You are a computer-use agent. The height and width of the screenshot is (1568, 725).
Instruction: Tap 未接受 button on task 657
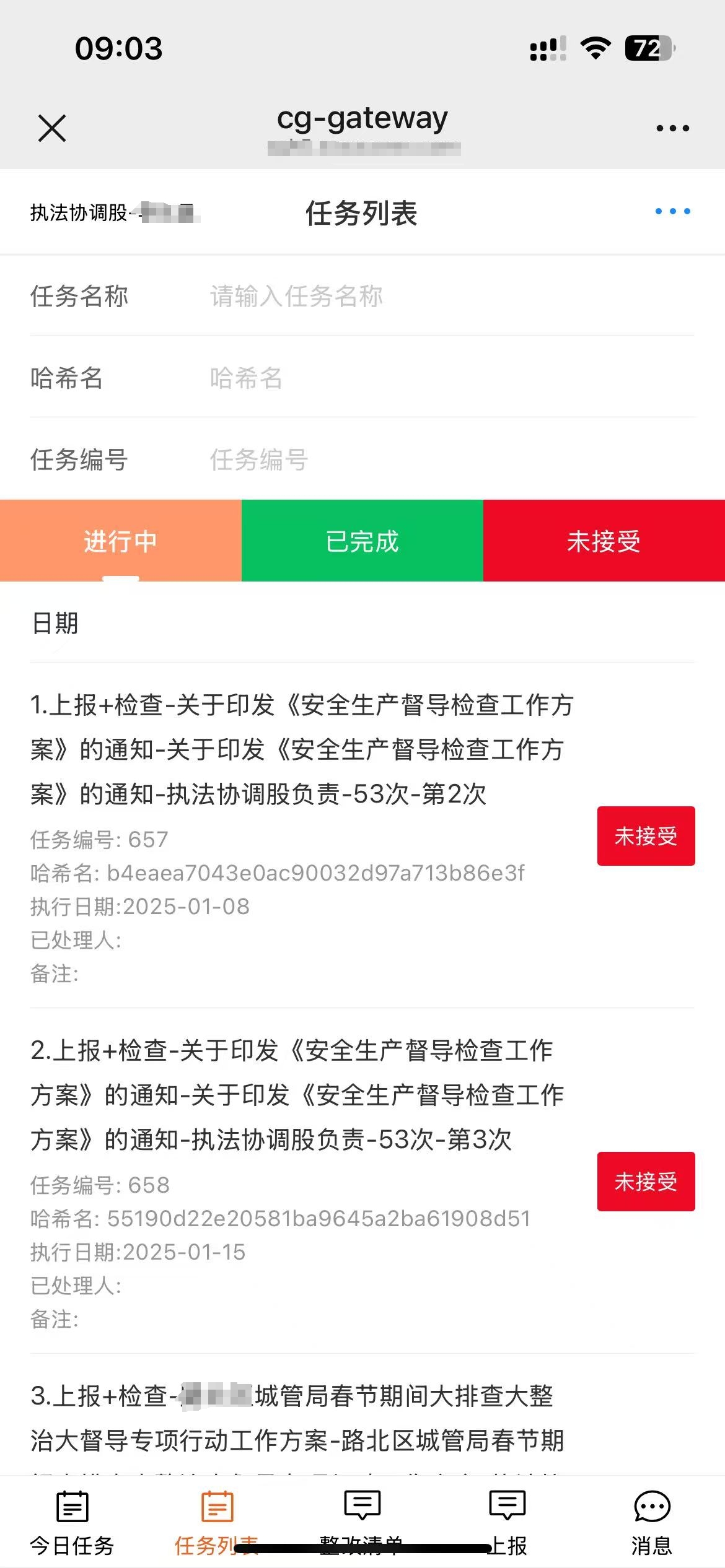[646, 835]
